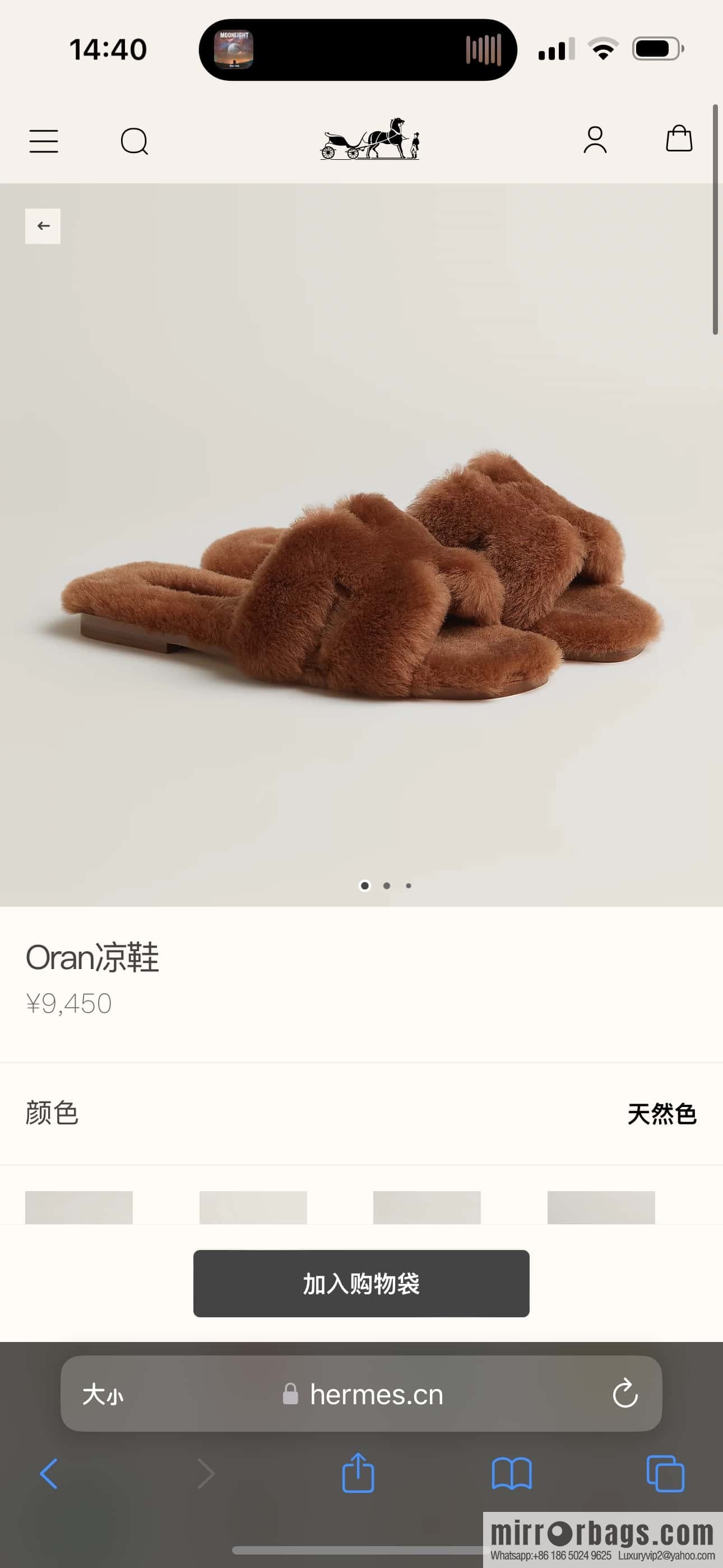Click the back arrow on product image

point(43,225)
